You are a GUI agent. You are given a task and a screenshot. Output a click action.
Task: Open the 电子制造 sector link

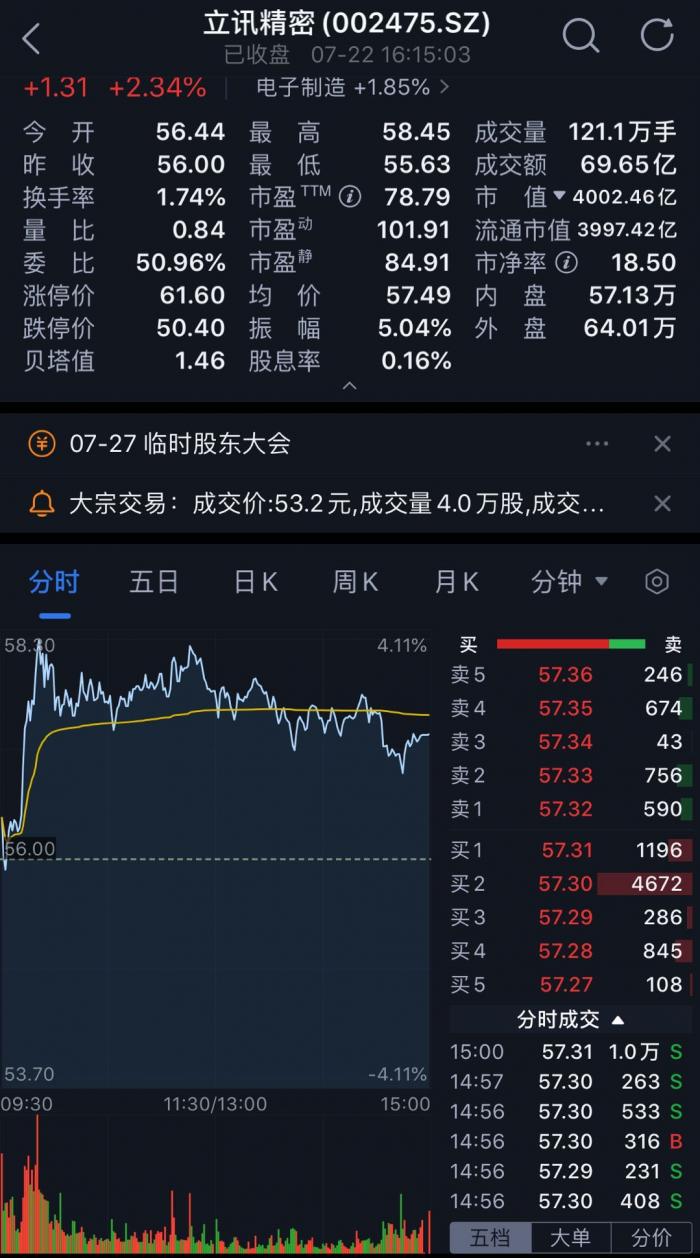[352, 88]
